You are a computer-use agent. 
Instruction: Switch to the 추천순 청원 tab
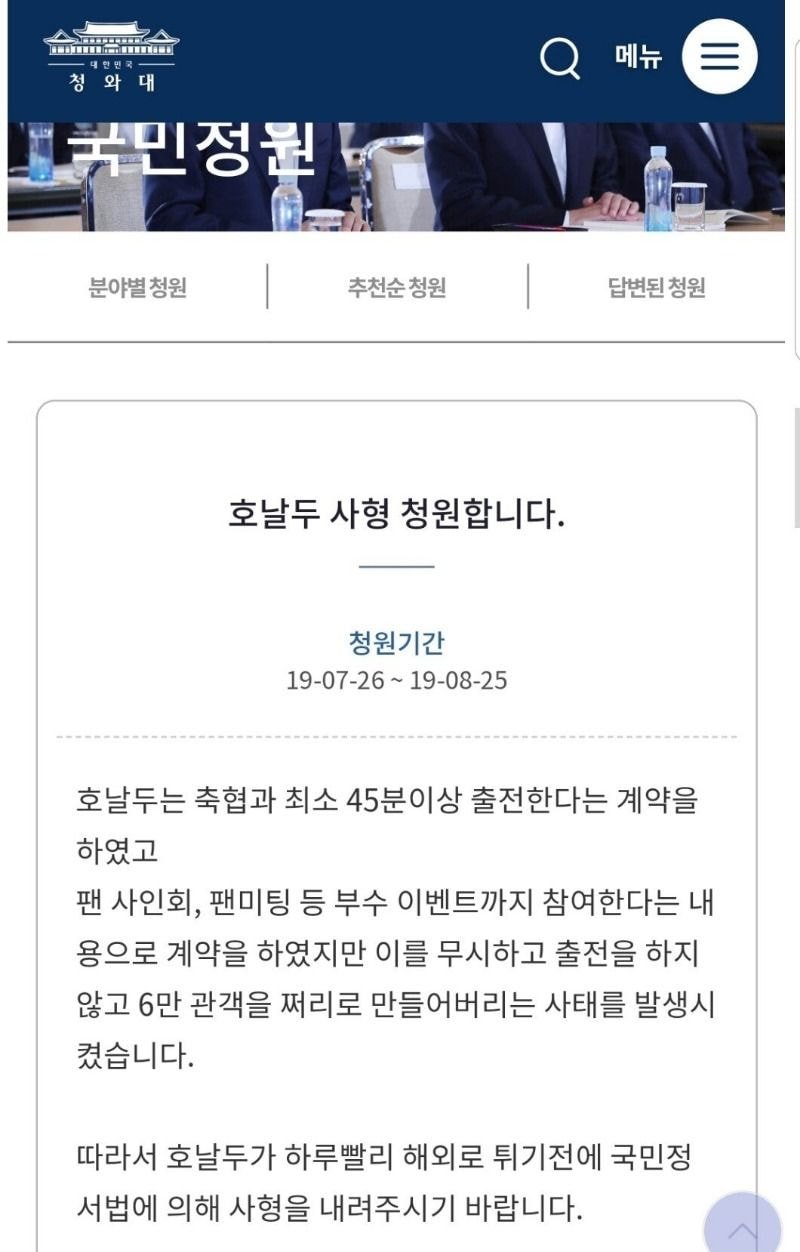click(x=397, y=288)
